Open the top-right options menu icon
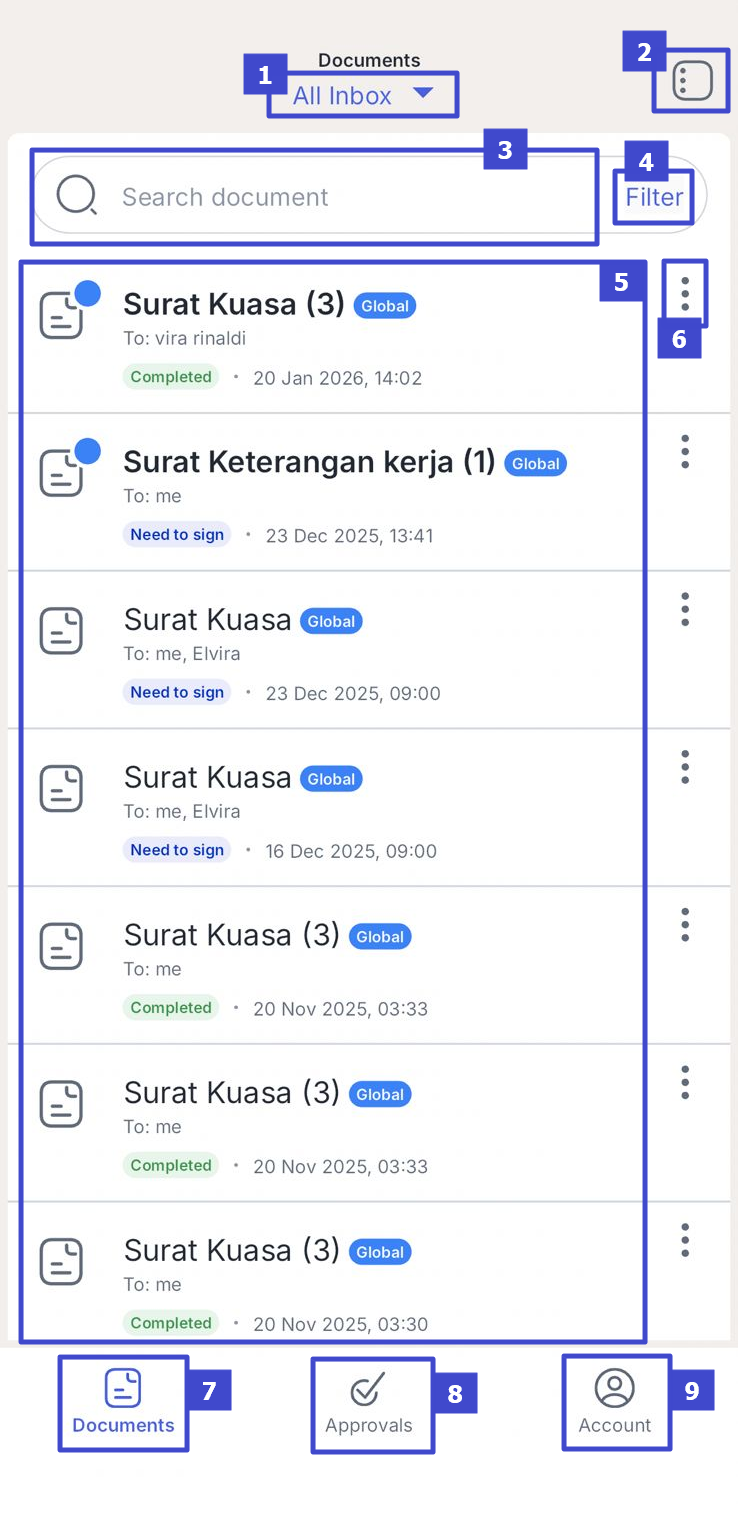Viewport: 738px width, 1517px height. coord(692,81)
